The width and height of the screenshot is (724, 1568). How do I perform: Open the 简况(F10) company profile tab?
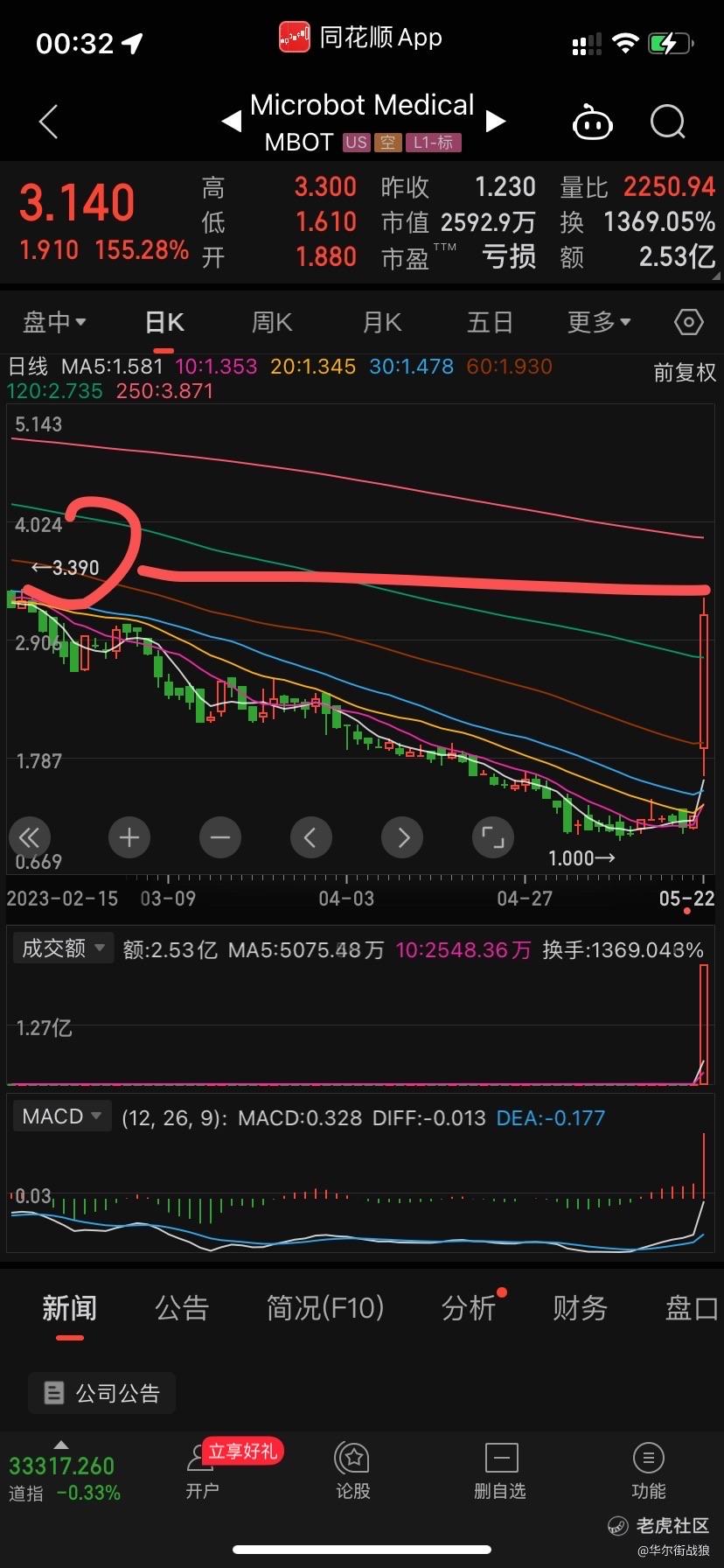325,1308
